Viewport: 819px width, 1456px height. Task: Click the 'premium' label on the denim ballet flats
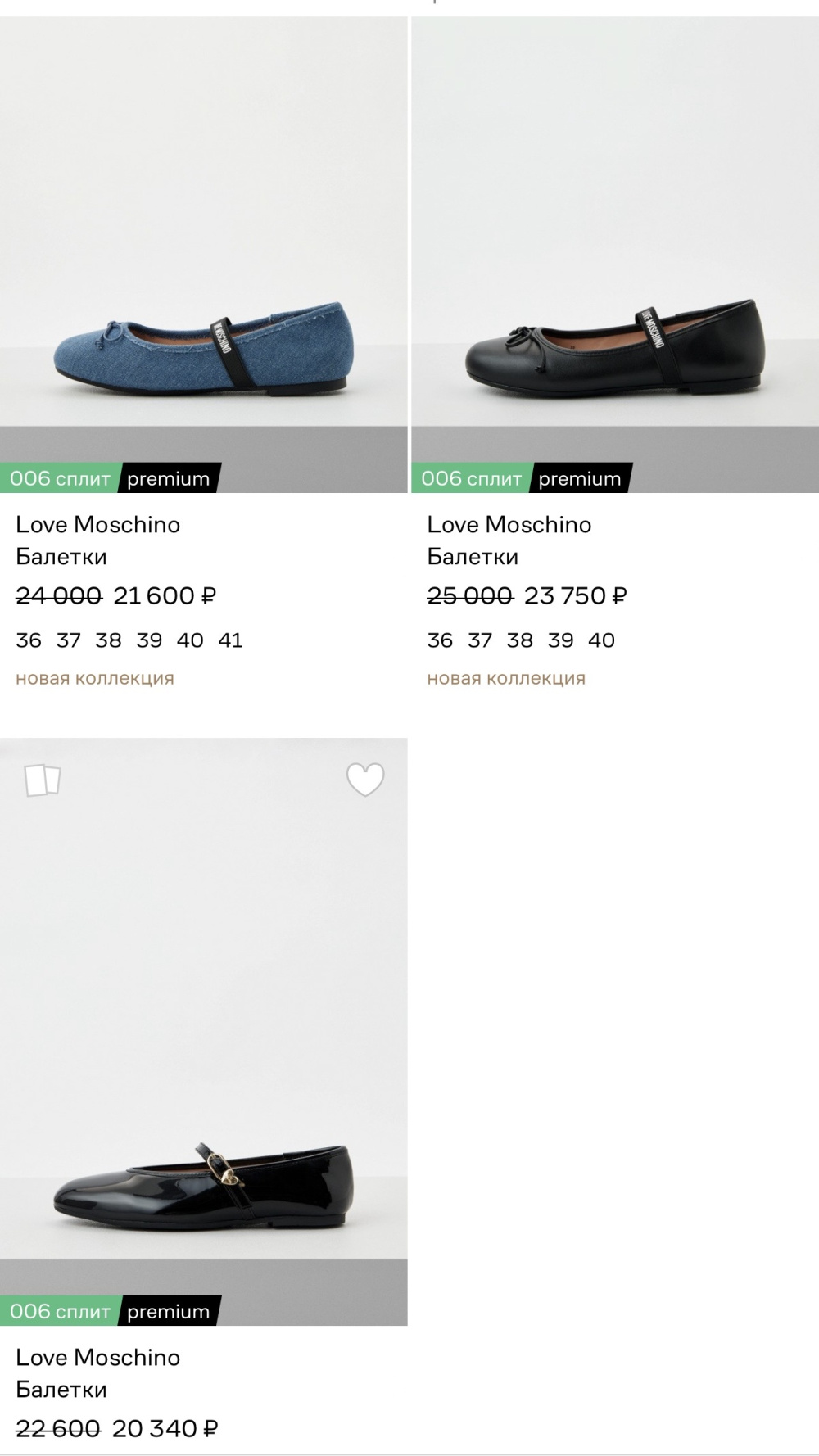168,479
